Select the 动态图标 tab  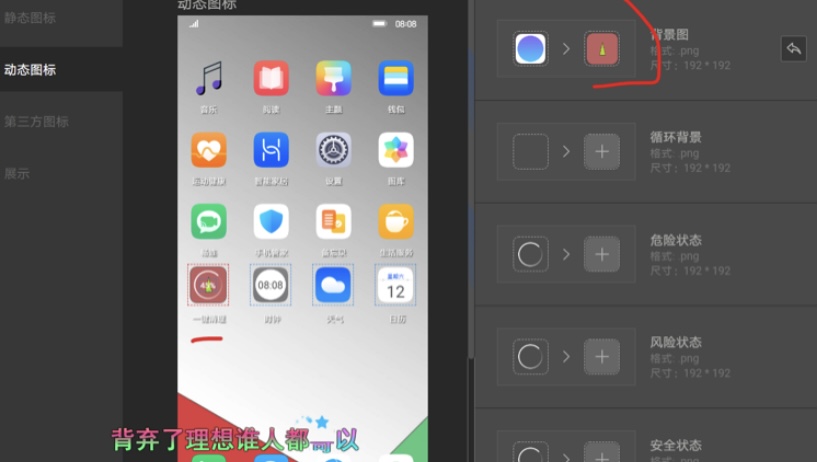pos(30,70)
